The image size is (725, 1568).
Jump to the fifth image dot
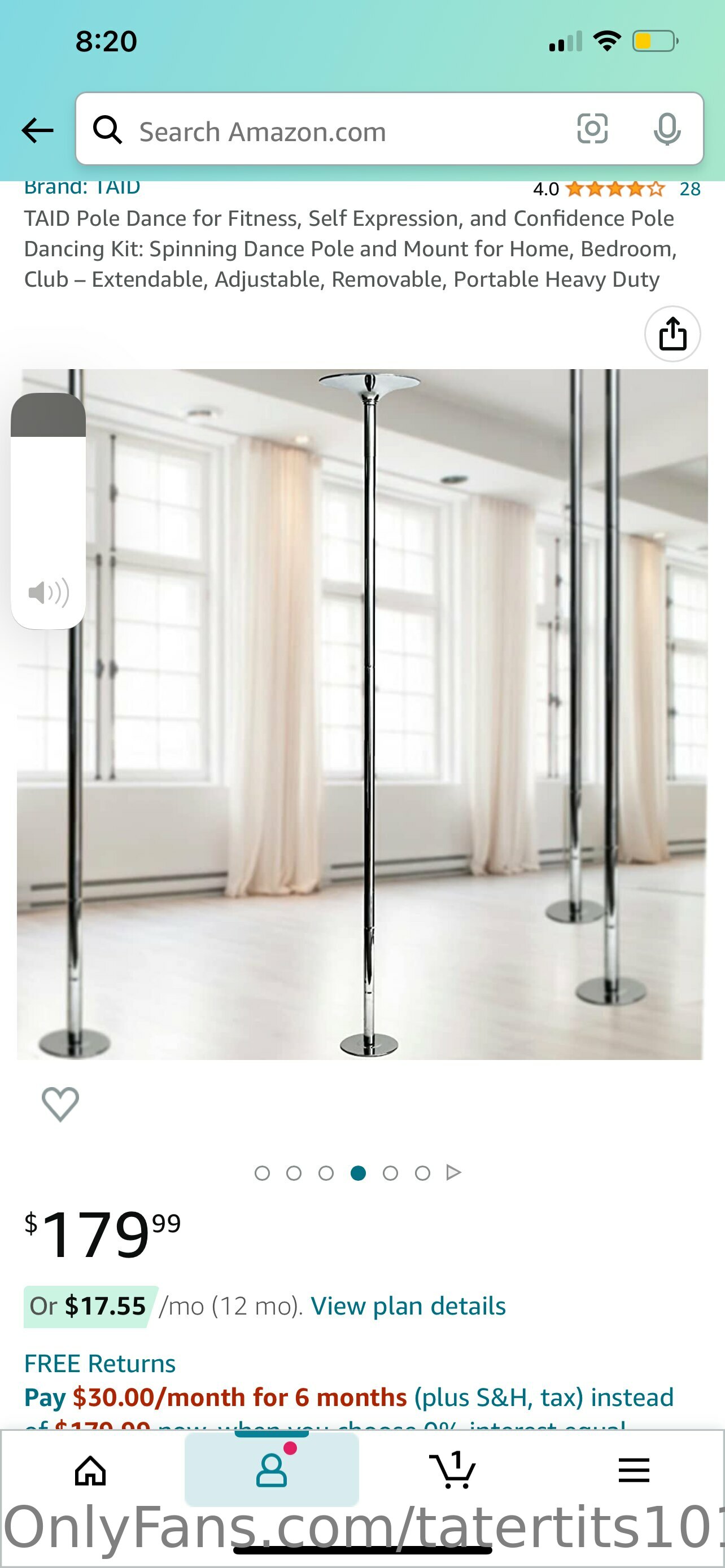390,1173
